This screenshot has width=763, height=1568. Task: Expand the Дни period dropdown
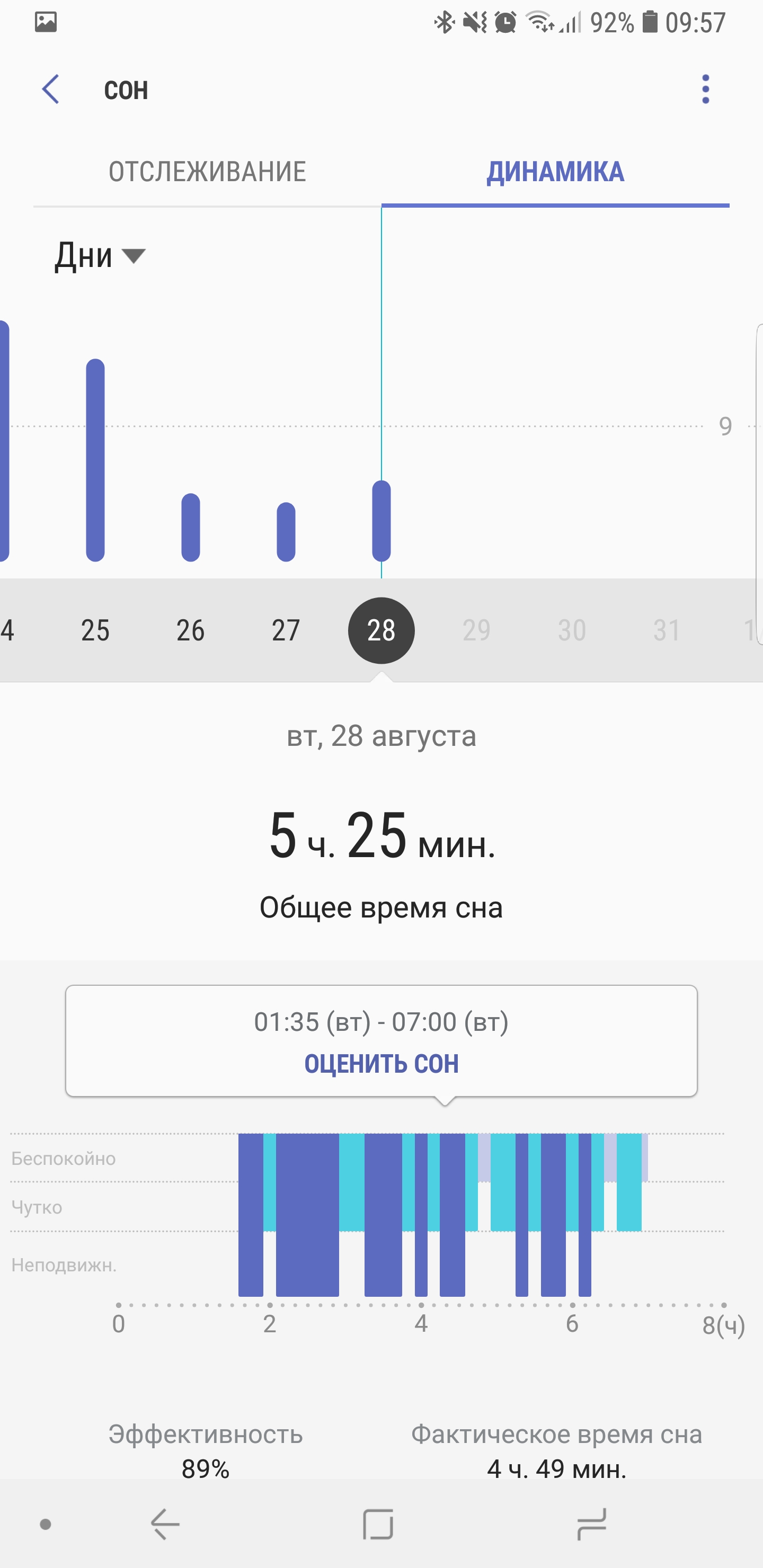coord(101,256)
